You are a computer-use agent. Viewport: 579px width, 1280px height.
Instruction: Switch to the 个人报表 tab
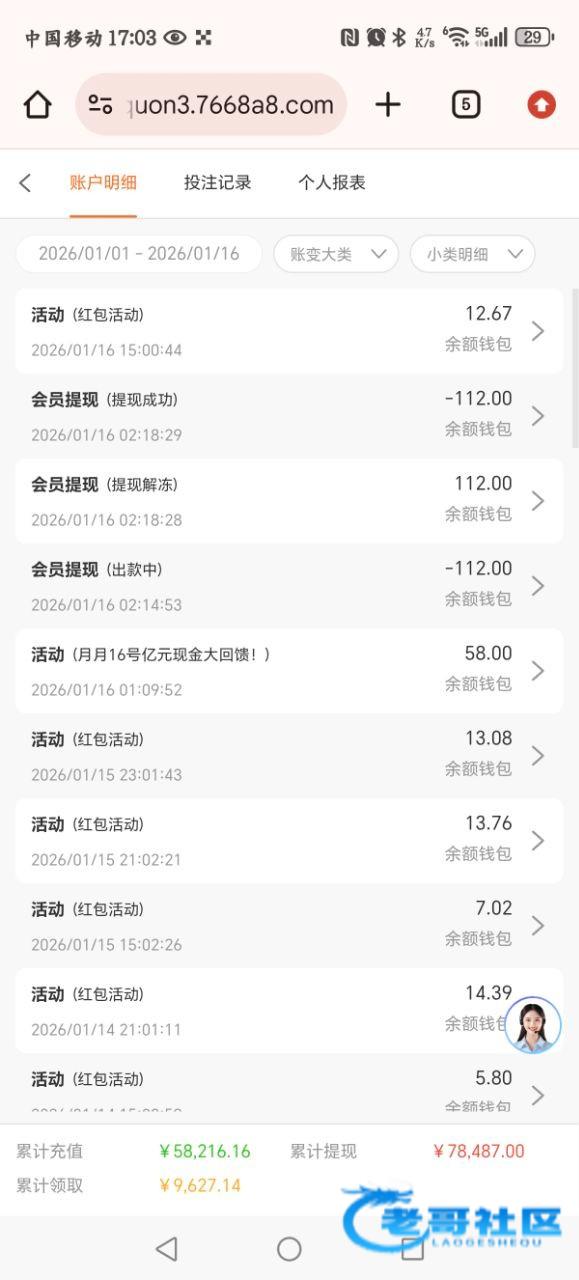coord(332,183)
